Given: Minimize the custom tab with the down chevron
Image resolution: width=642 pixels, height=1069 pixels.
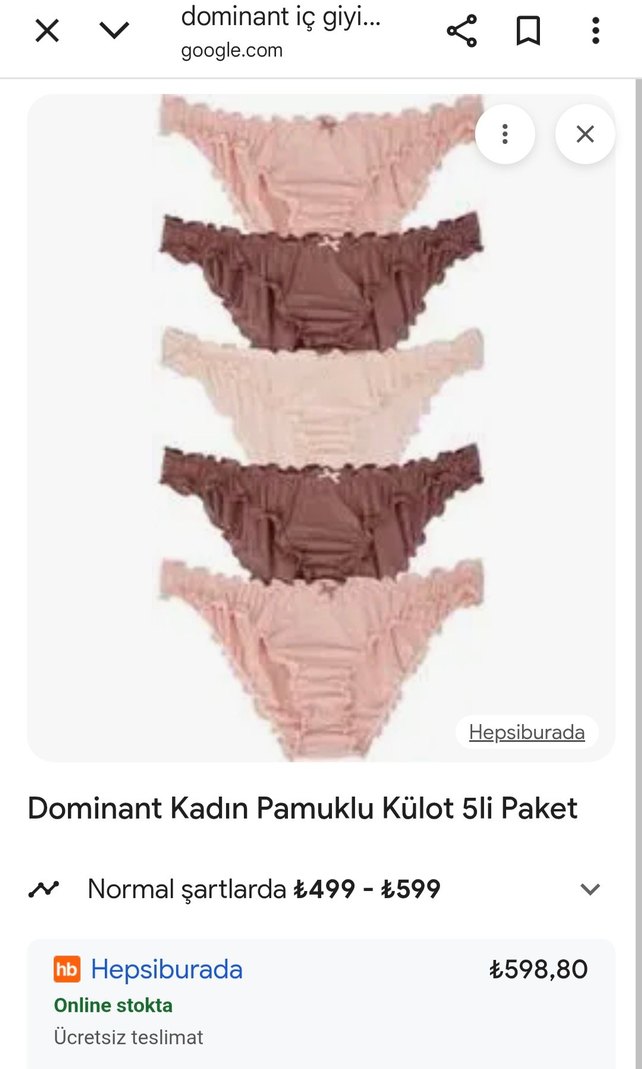Looking at the screenshot, I should tap(114, 31).
